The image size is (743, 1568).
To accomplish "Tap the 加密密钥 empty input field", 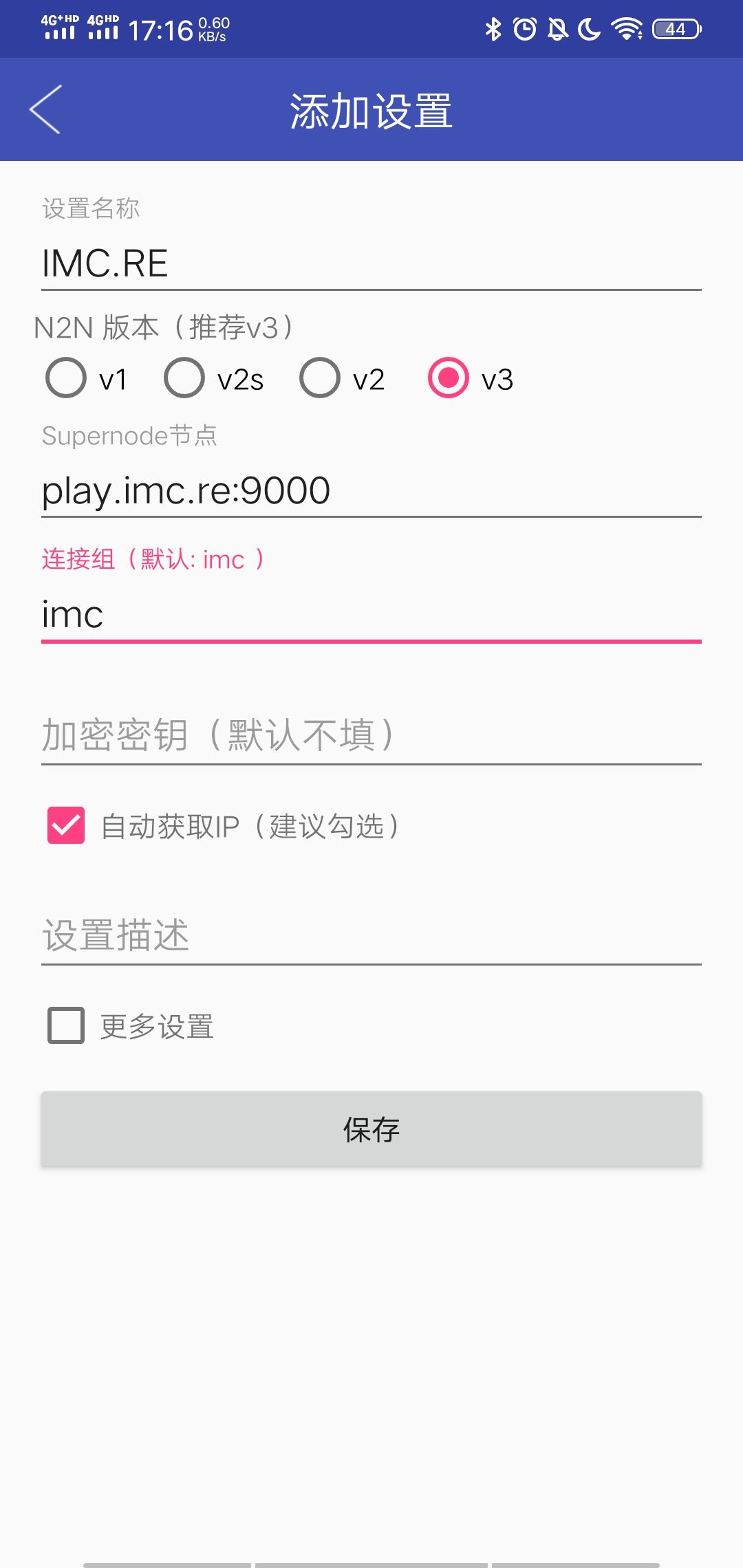I will click(x=371, y=735).
